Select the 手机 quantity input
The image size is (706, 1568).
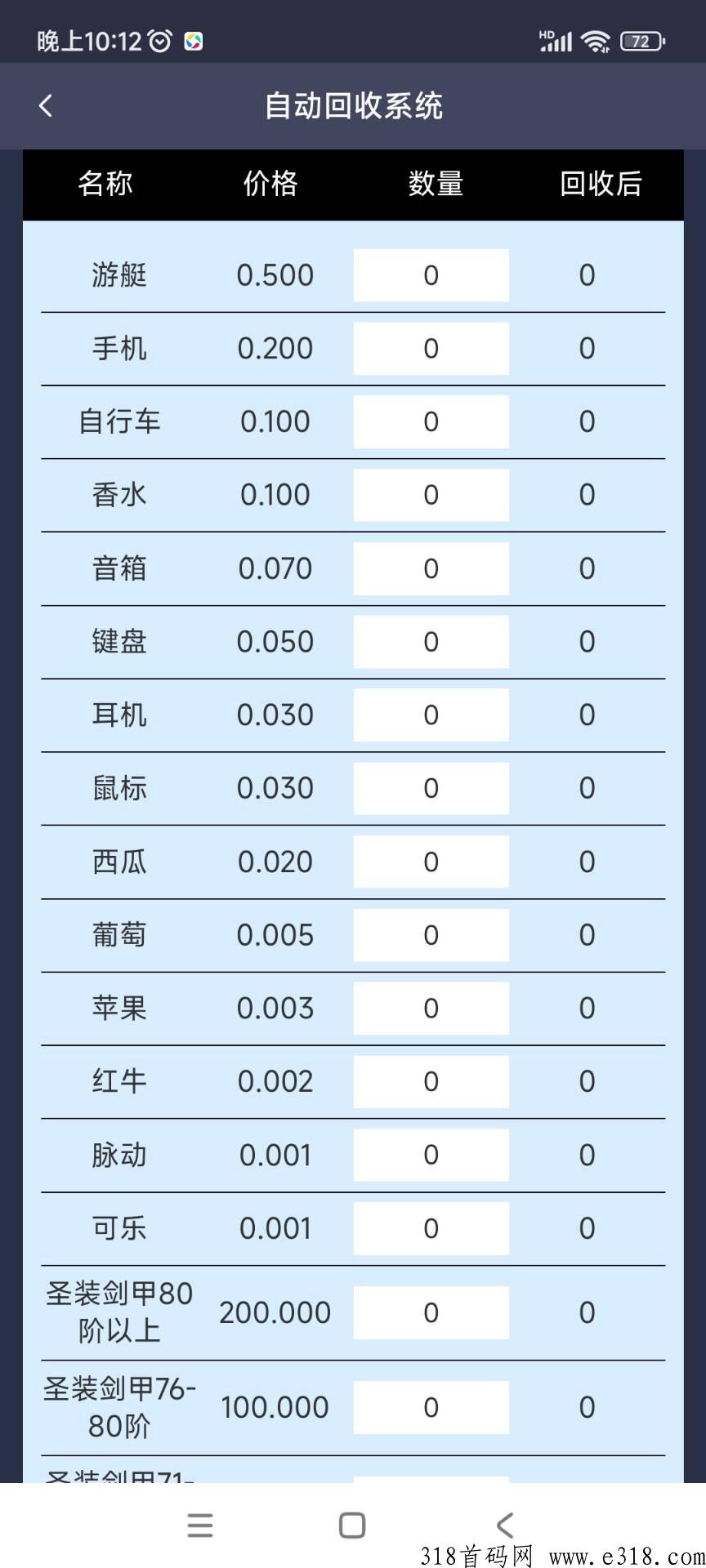click(x=431, y=349)
